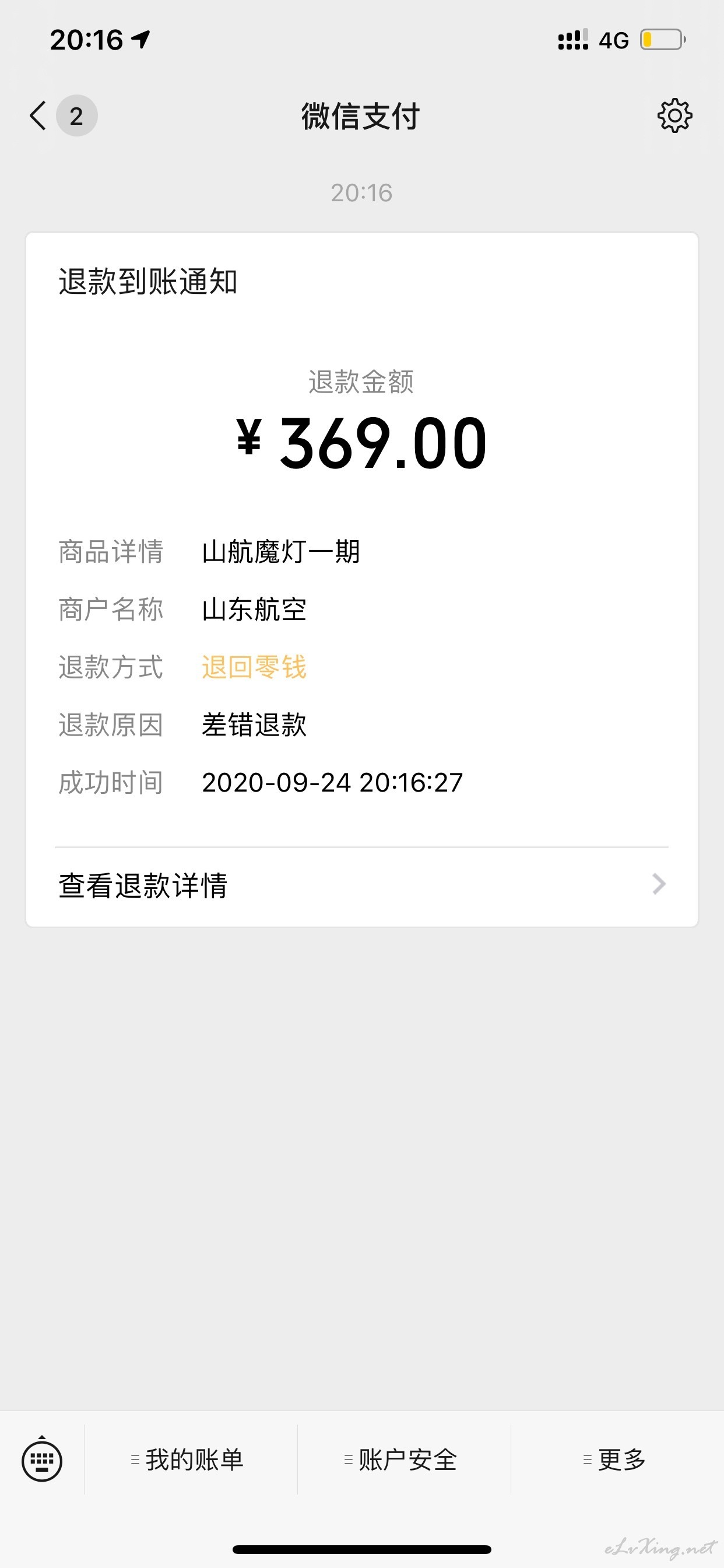724x1568 pixels.
Task: Switch to keyboard input mode
Action: (42, 1459)
